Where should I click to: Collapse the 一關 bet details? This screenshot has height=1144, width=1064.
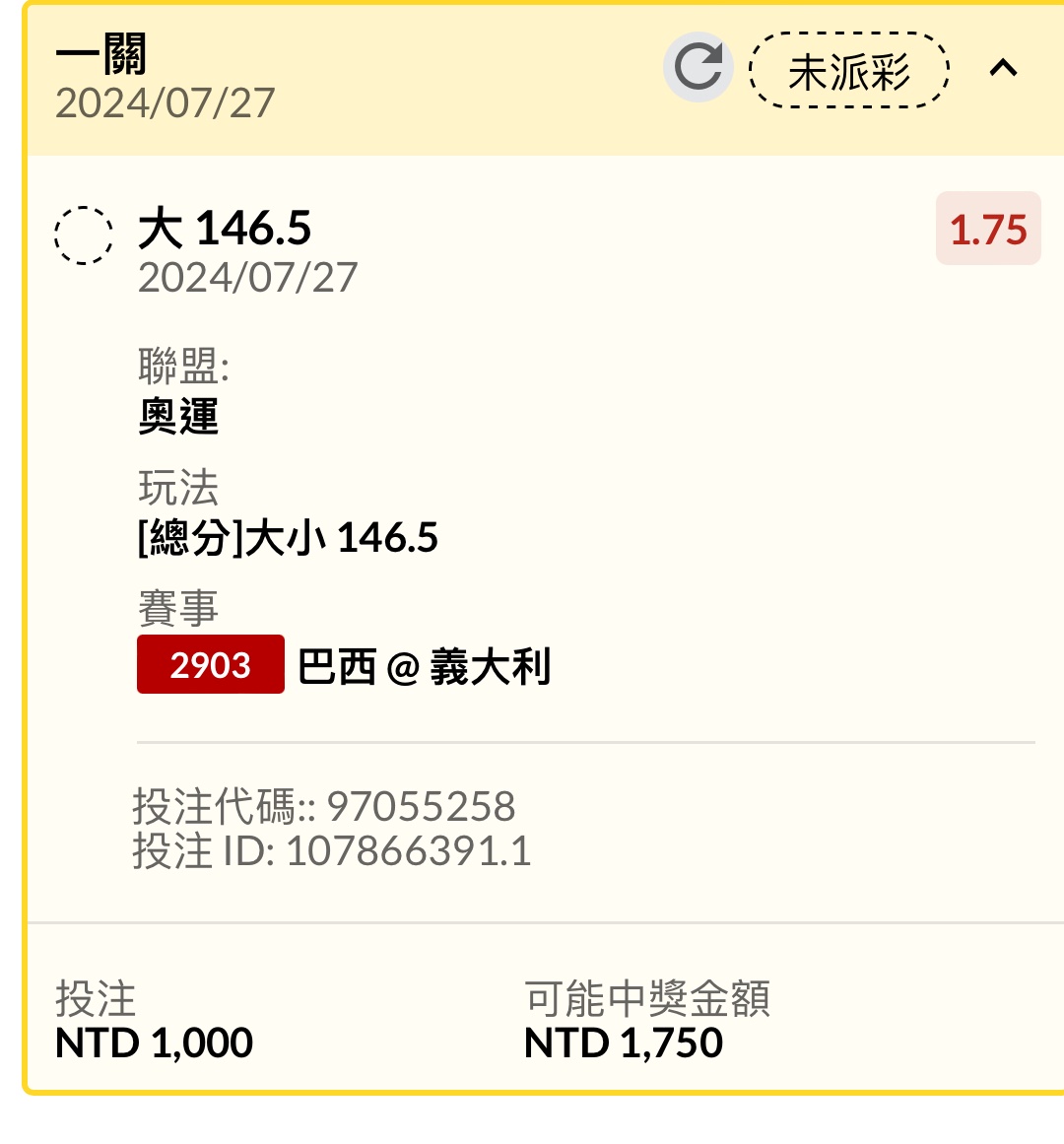(1003, 68)
